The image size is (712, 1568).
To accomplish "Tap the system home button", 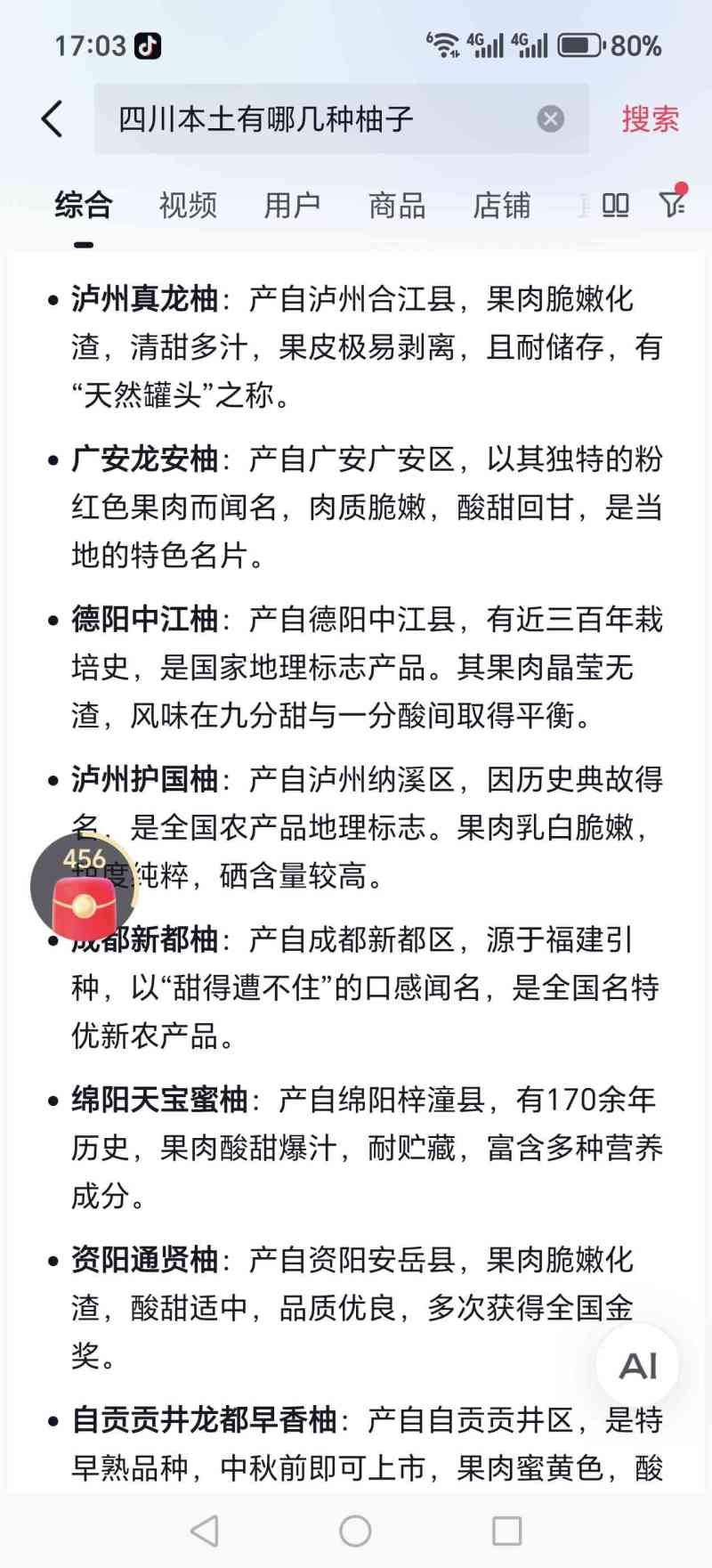I will (355, 1531).
